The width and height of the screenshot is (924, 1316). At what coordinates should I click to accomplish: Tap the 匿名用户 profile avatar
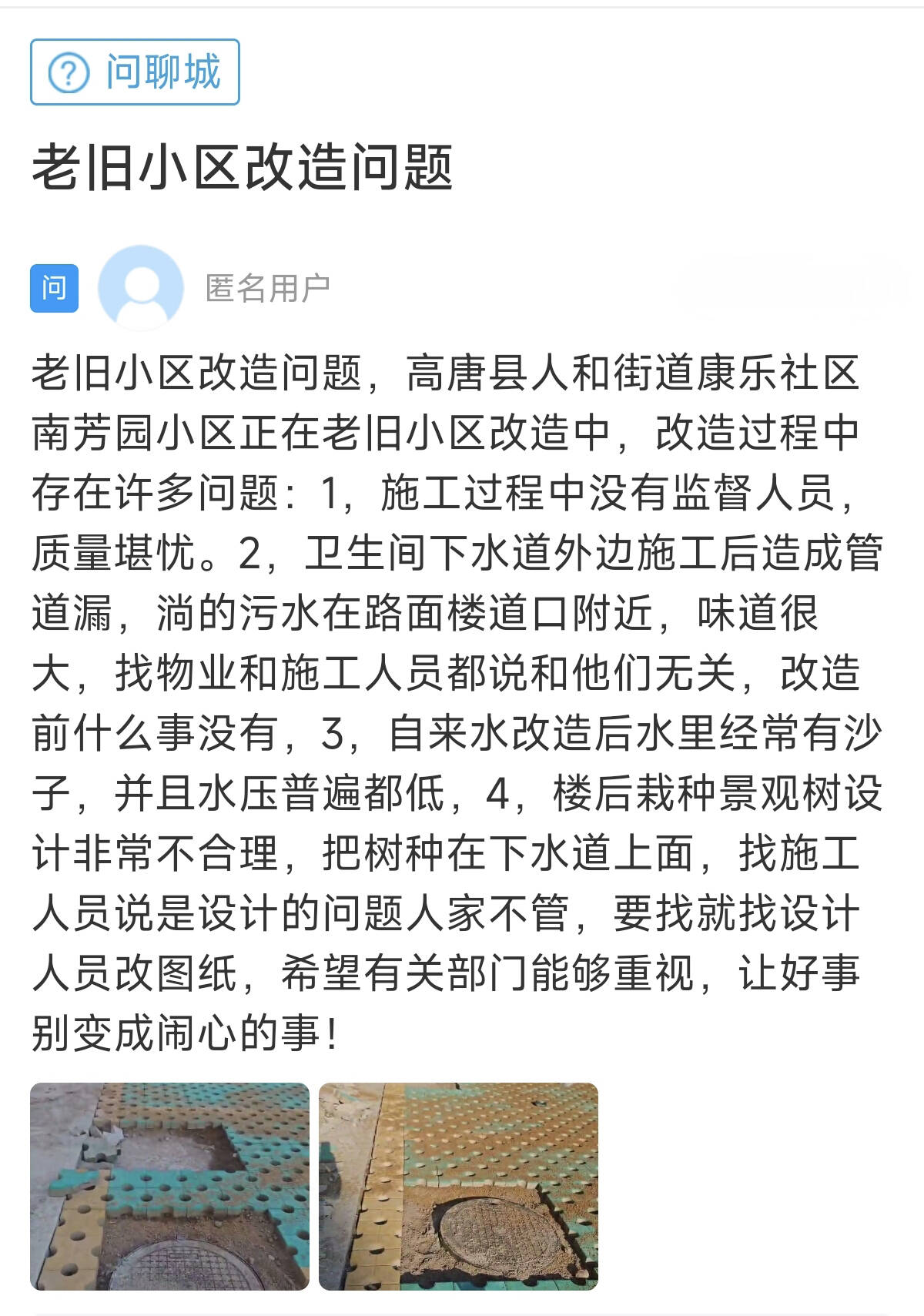pos(141,288)
